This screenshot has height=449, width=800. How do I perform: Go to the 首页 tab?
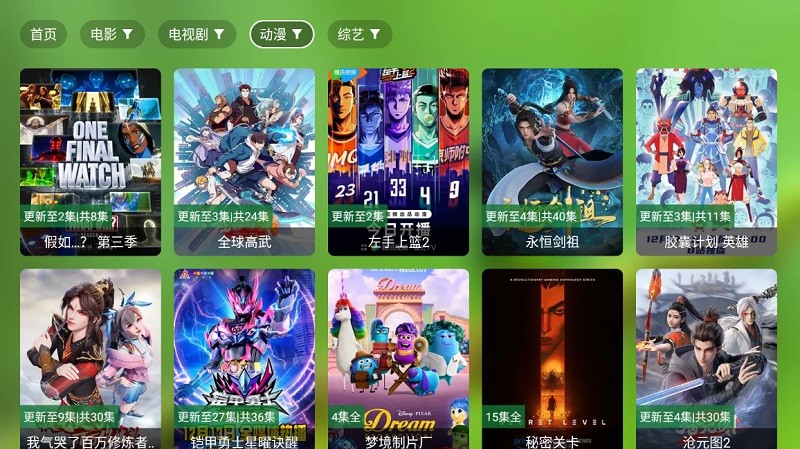coord(43,34)
